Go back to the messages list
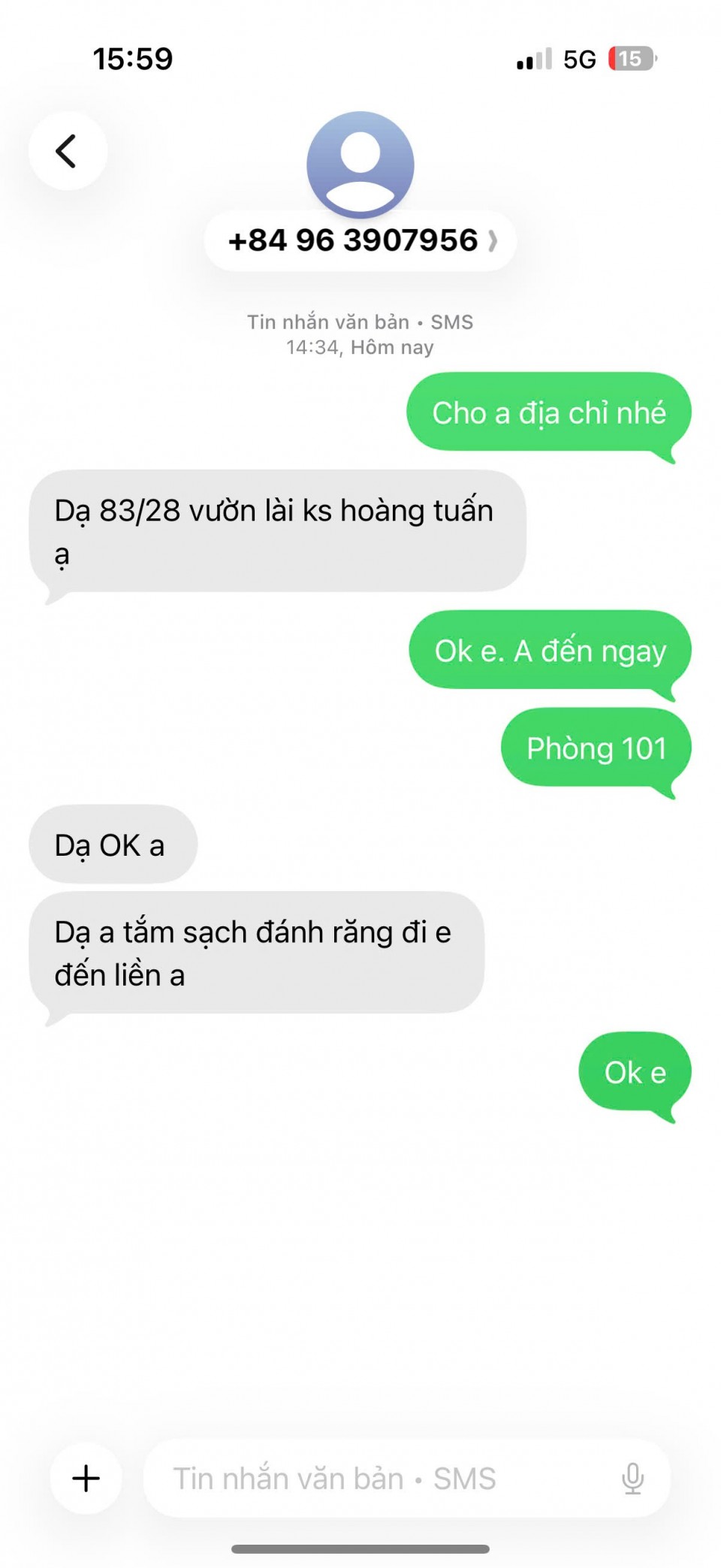 (68, 151)
